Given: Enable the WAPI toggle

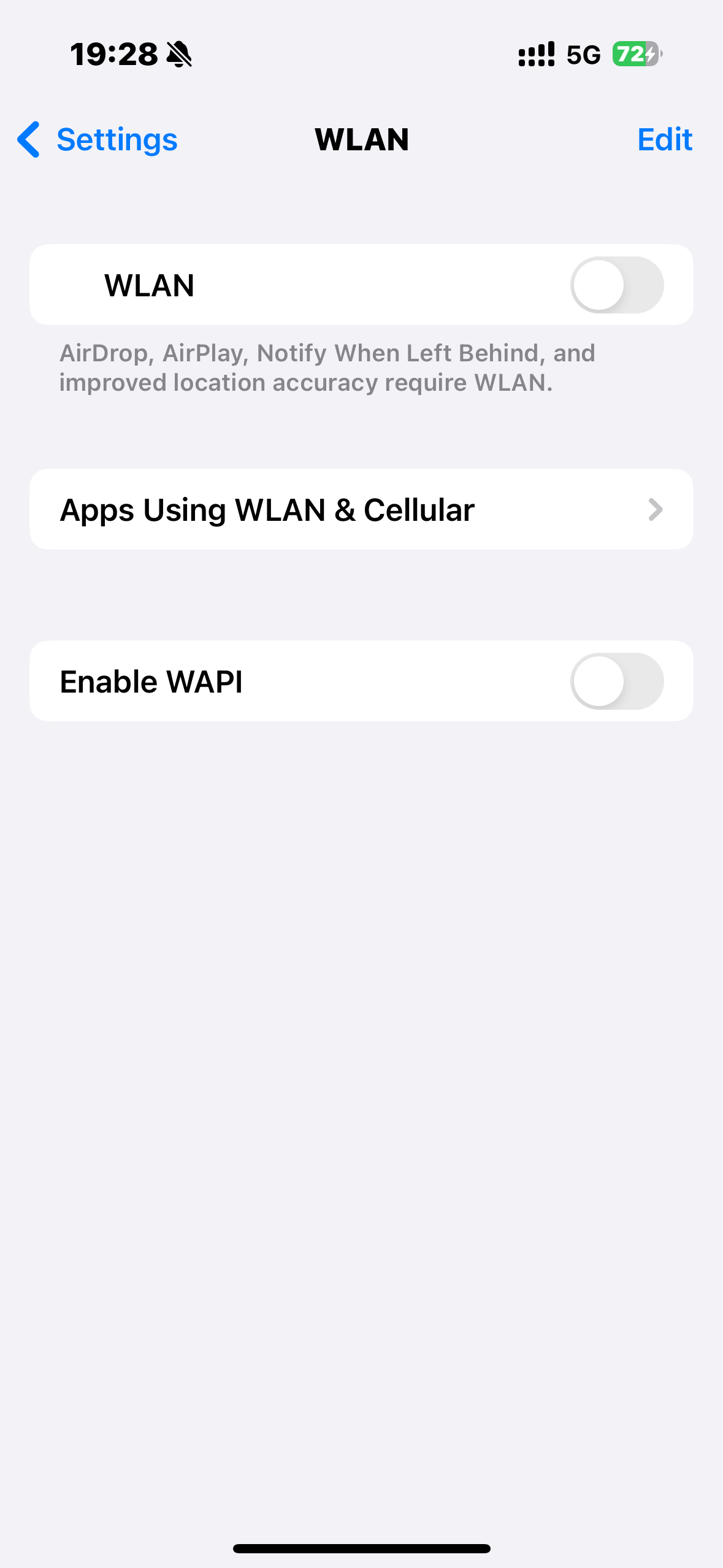Looking at the screenshot, I should click(616, 681).
